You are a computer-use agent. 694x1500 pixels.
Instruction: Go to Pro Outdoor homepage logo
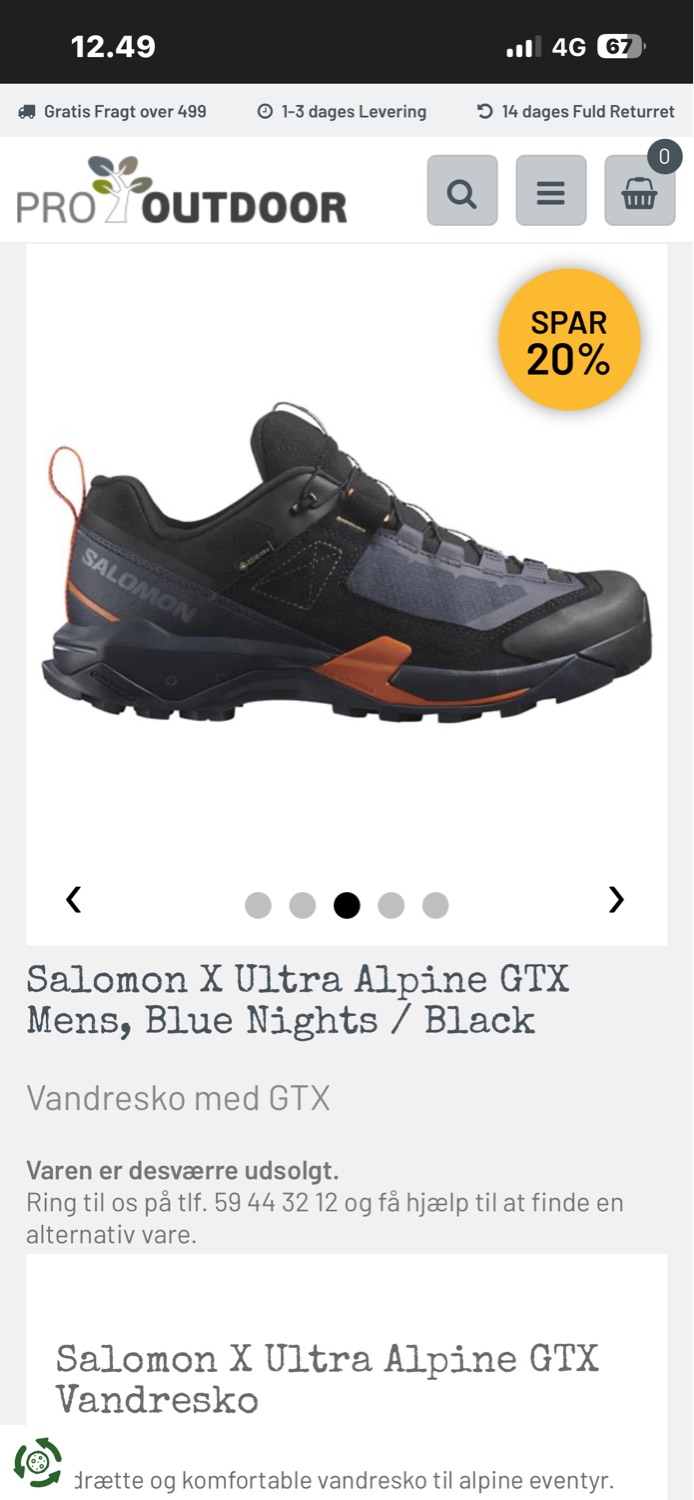(182, 191)
